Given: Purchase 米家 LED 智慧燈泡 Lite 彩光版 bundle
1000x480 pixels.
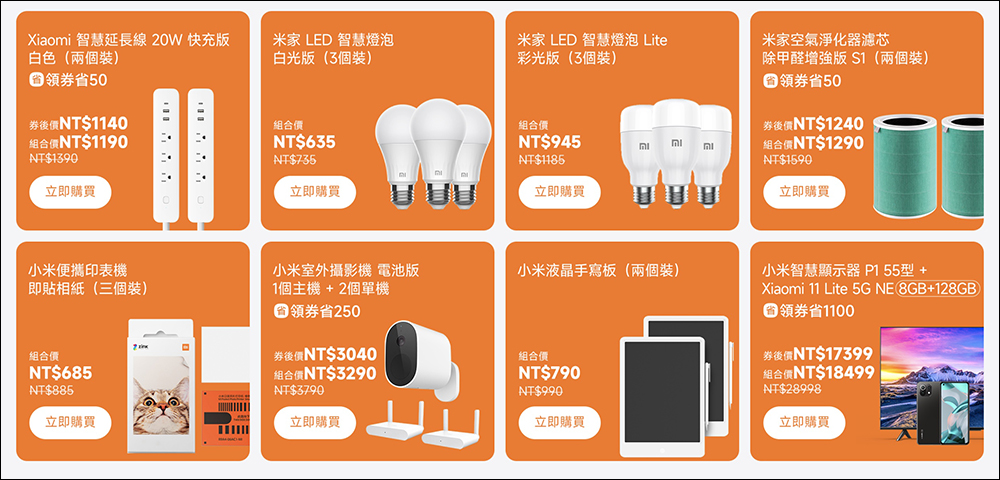Looking at the screenshot, I should click(x=559, y=191).
